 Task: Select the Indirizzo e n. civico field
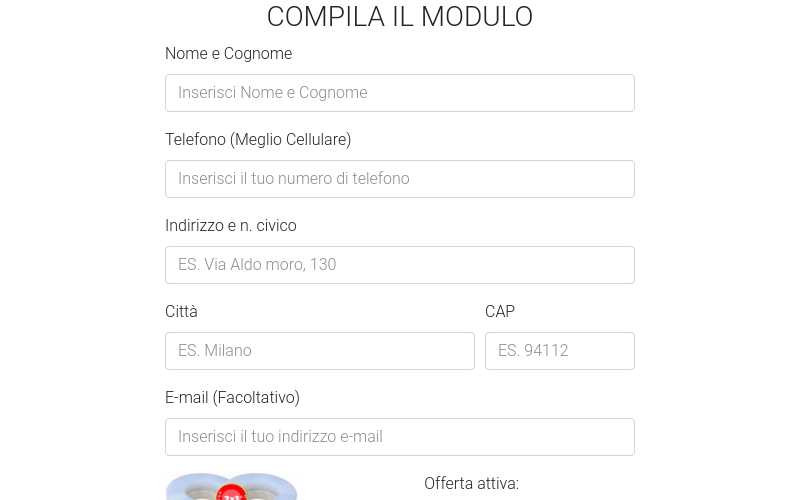coord(399,265)
